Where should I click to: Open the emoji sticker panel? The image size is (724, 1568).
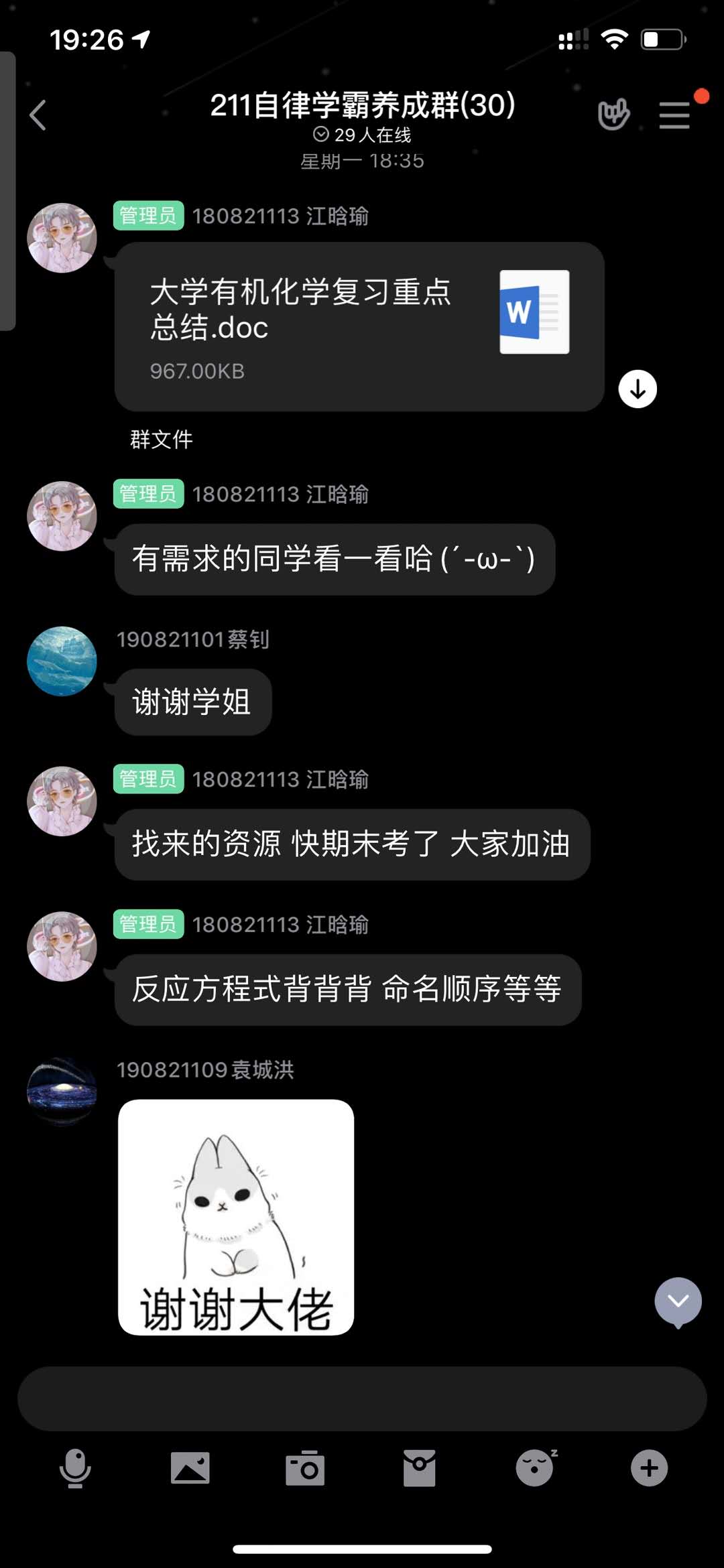pos(535,1468)
